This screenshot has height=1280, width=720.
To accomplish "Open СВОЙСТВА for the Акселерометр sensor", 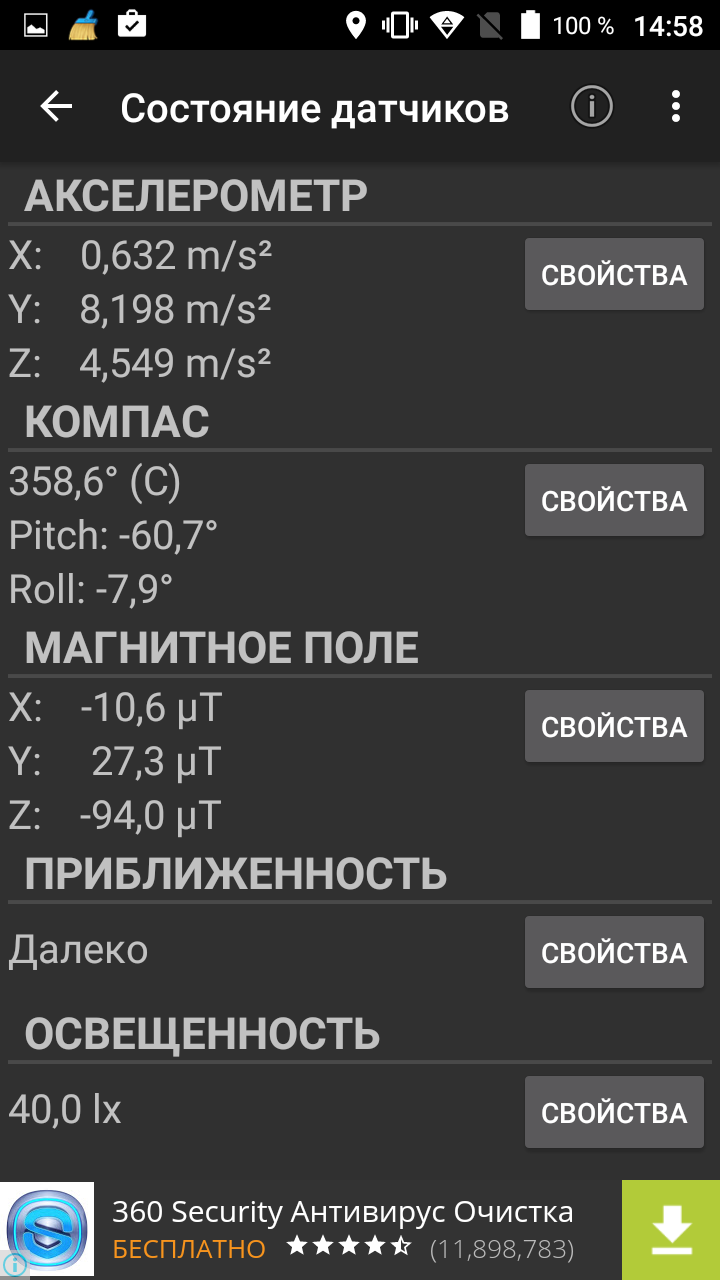I will pos(614,274).
